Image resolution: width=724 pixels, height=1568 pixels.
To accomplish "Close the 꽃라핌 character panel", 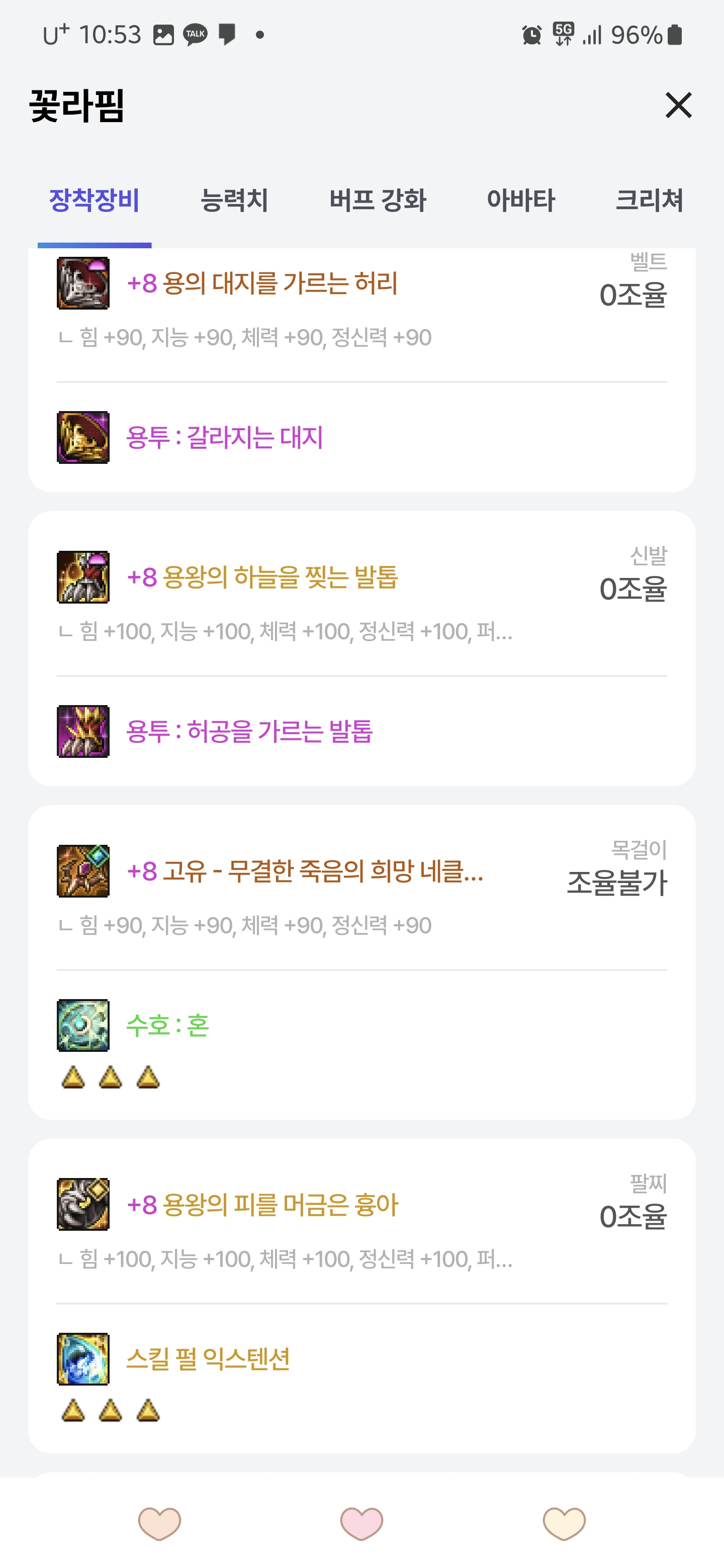I will coord(678,106).
